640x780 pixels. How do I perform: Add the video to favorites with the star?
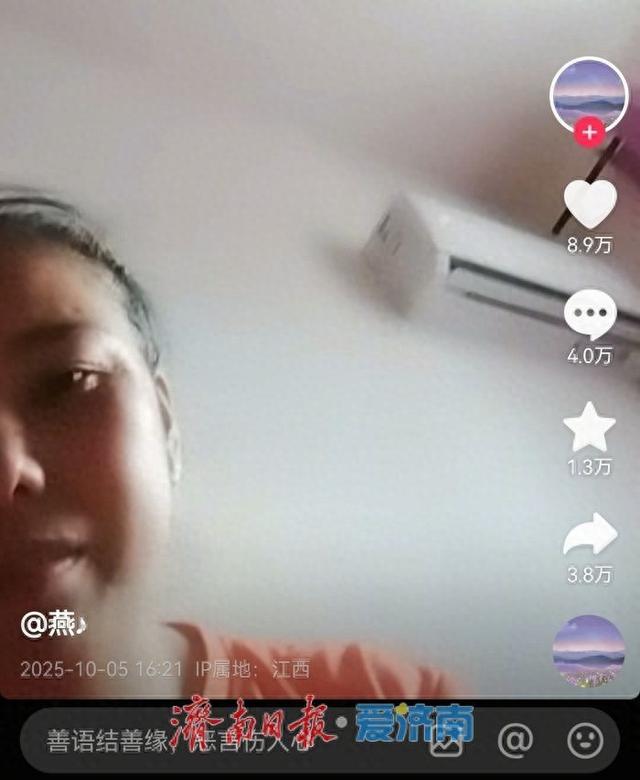pyautogui.click(x=590, y=427)
